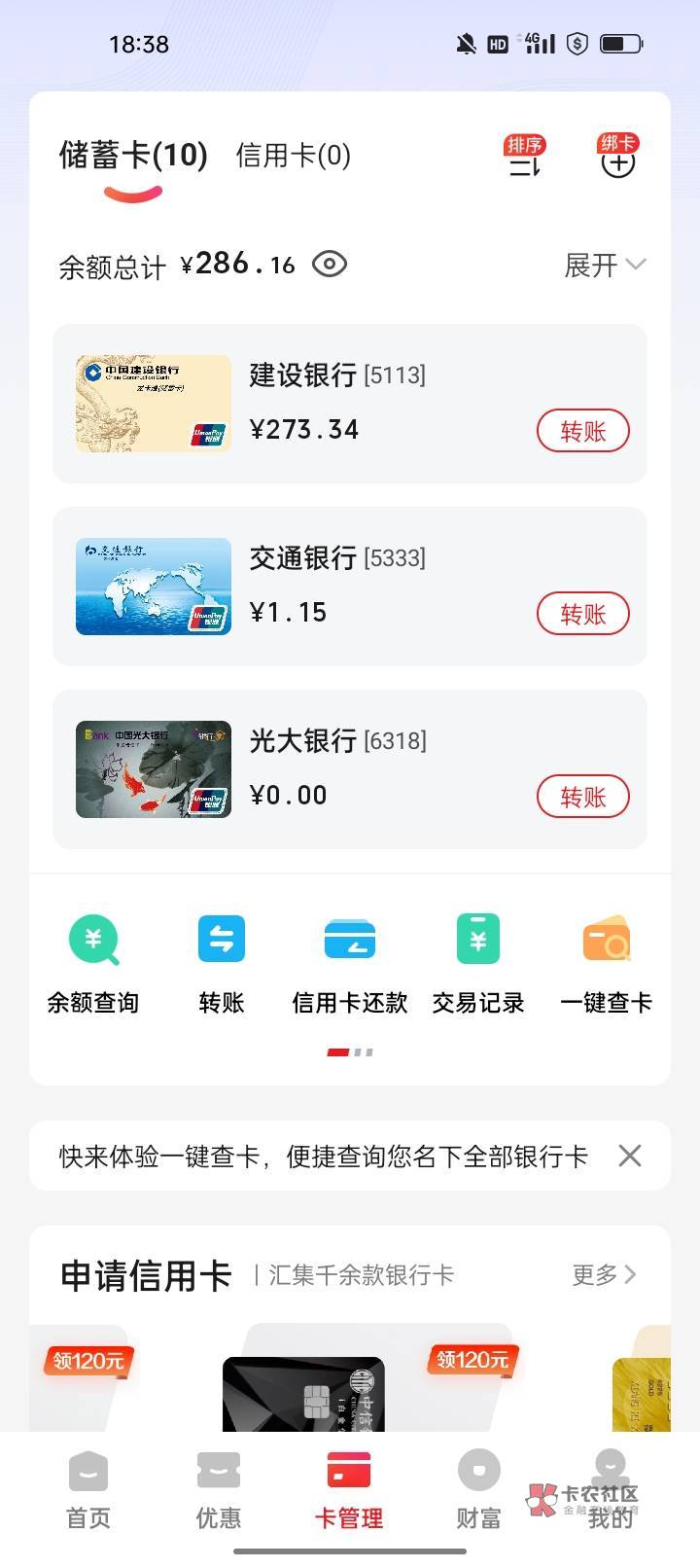Dismiss the 一键查卡 tip banner
This screenshot has height=1568, width=700.
pos(630,1156)
